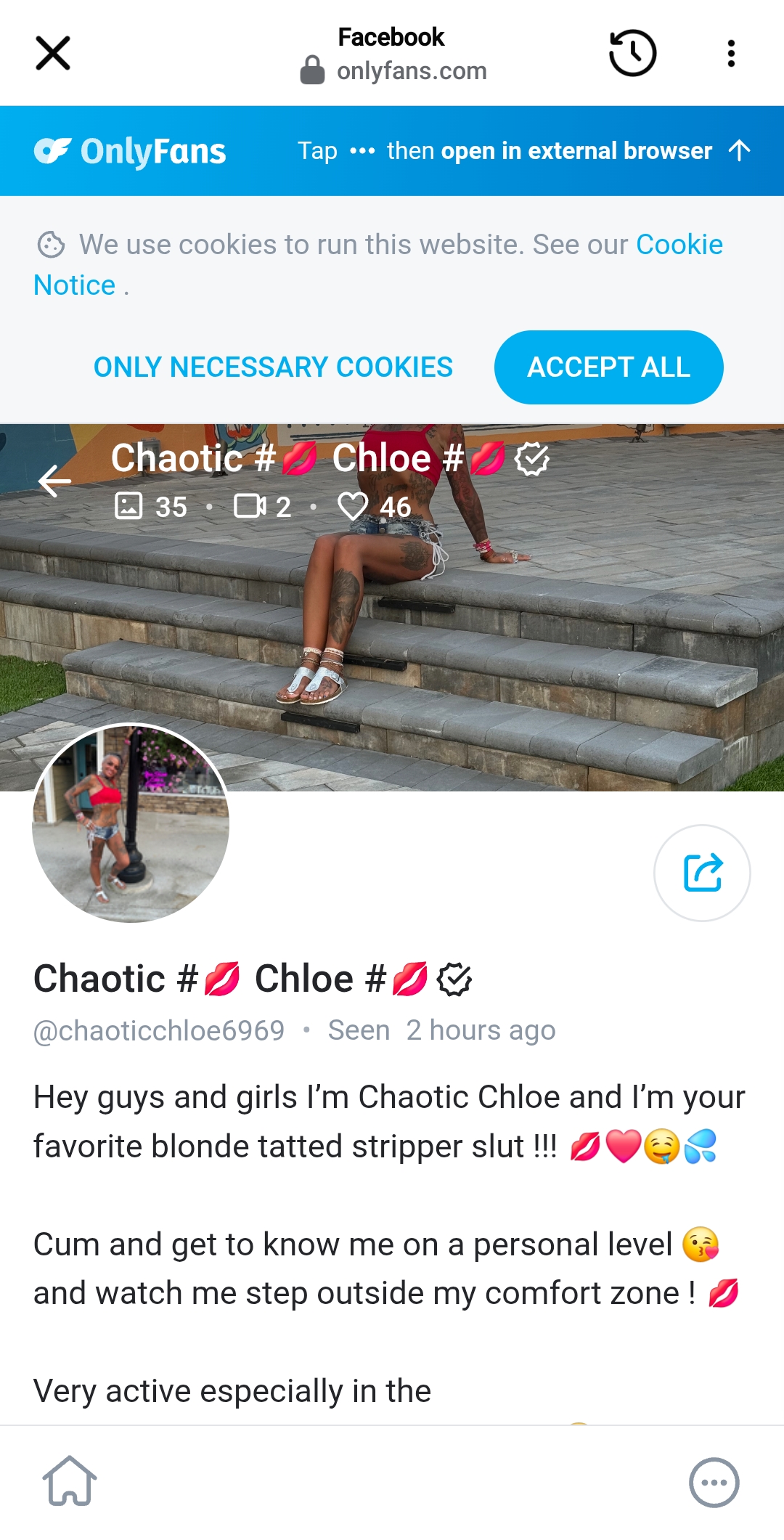Image resolution: width=784 pixels, height=1540 pixels.
Task: Tap the OnlyFans logo in the banner
Action: [x=131, y=151]
